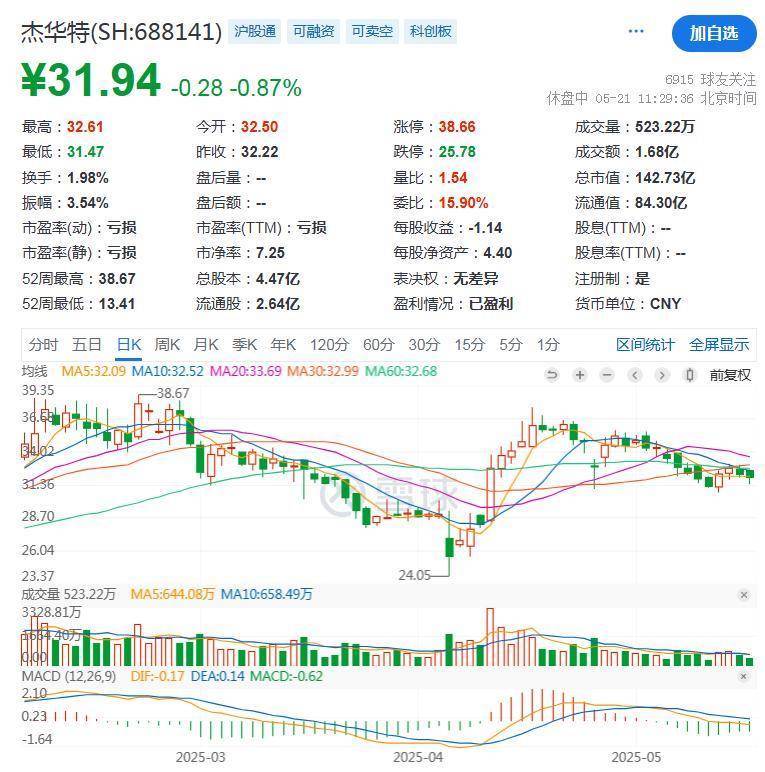This screenshot has width=765, height=772.
Task: Zoom in the chart with plus icon
Action: point(579,375)
